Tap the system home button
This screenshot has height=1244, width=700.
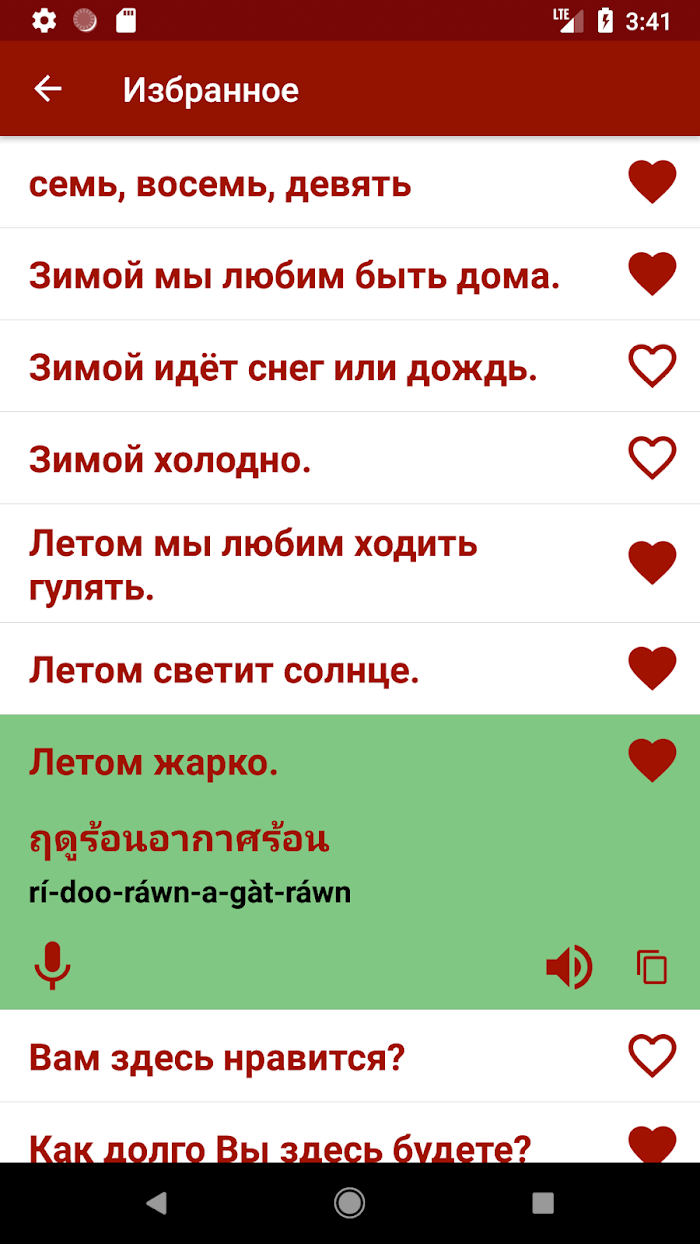coord(349,1203)
